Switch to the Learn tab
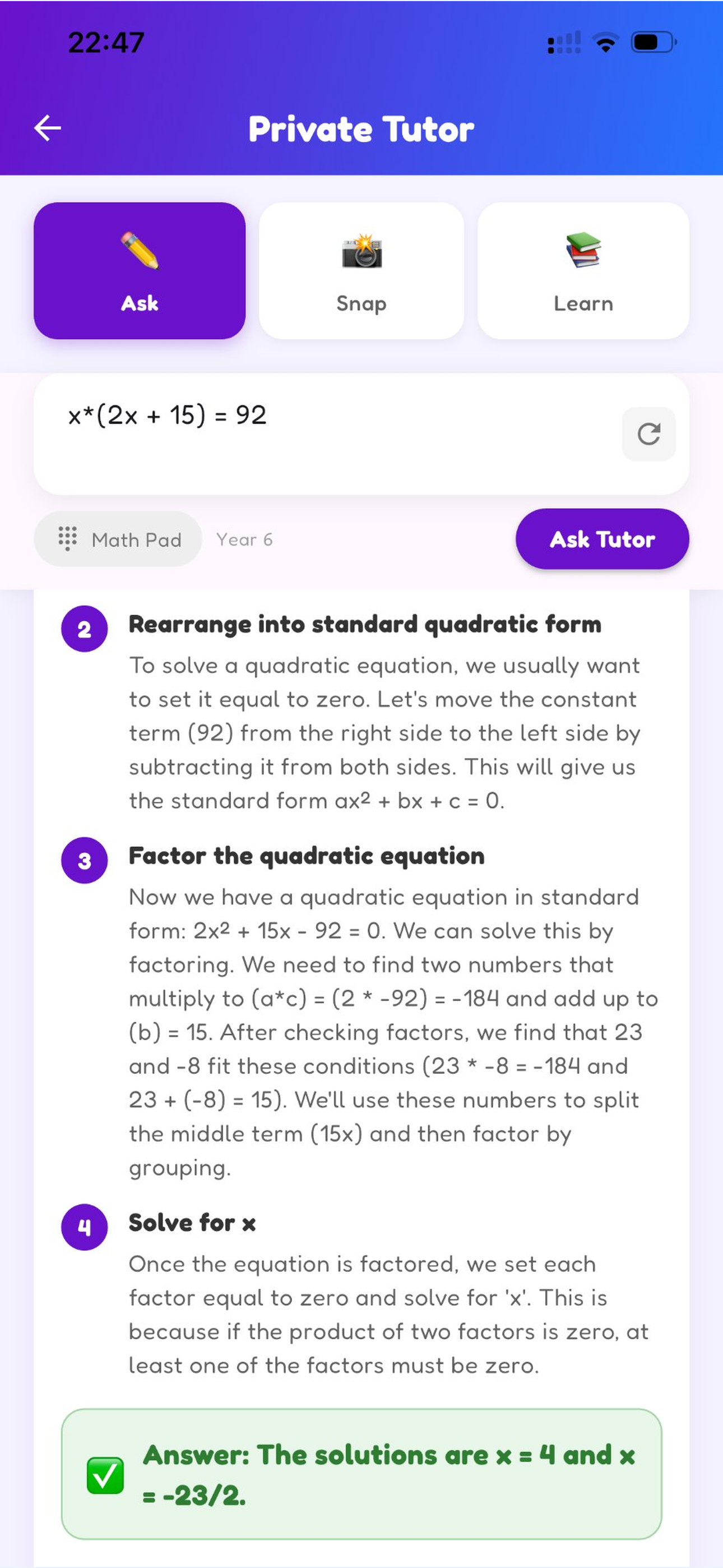Screen dimensions: 723x1568 pyautogui.click(x=582, y=270)
